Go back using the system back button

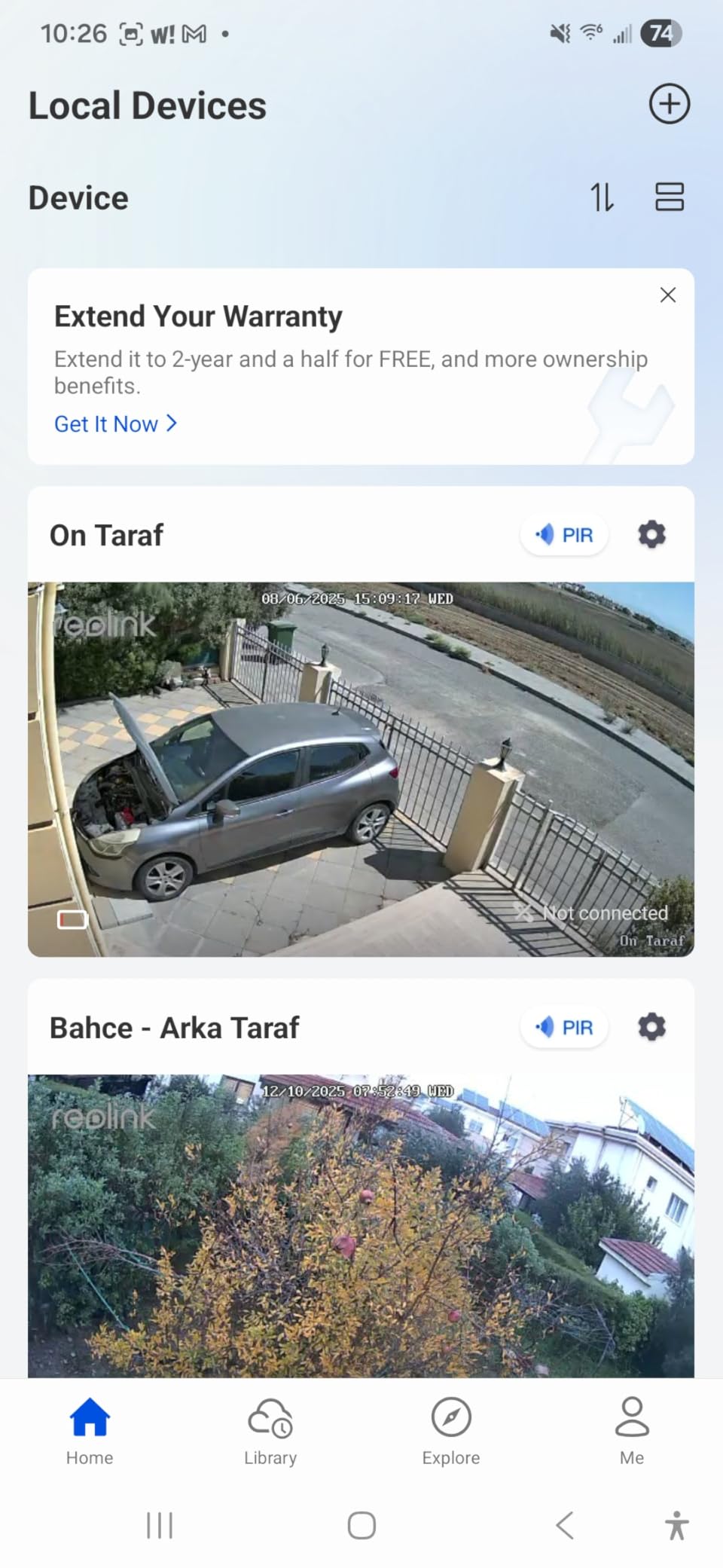tap(565, 1525)
